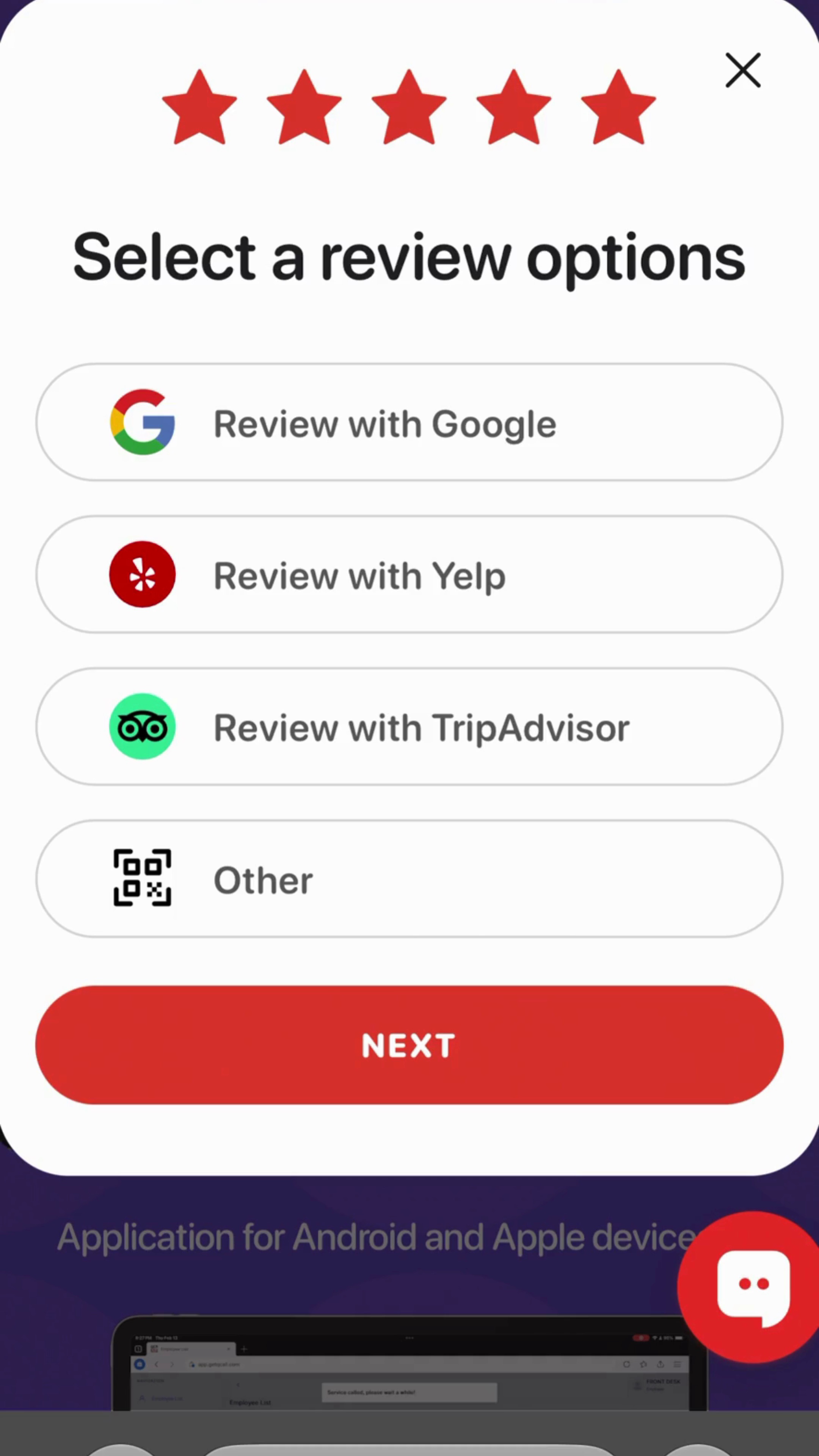The width and height of the screenshot is (819, 1456).
Task: Rate with the fifth star
Action: (x=618, y=107)
